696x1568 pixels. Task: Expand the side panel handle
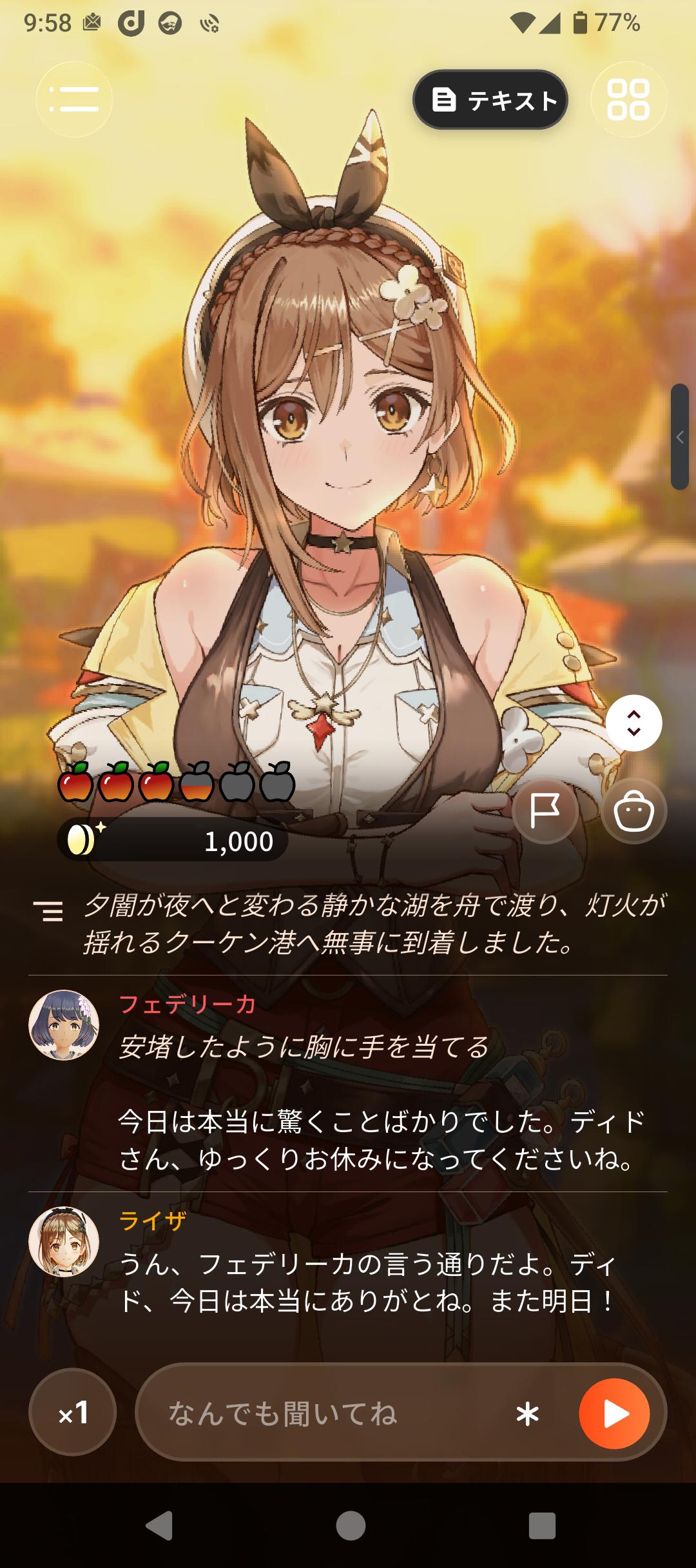680,436
